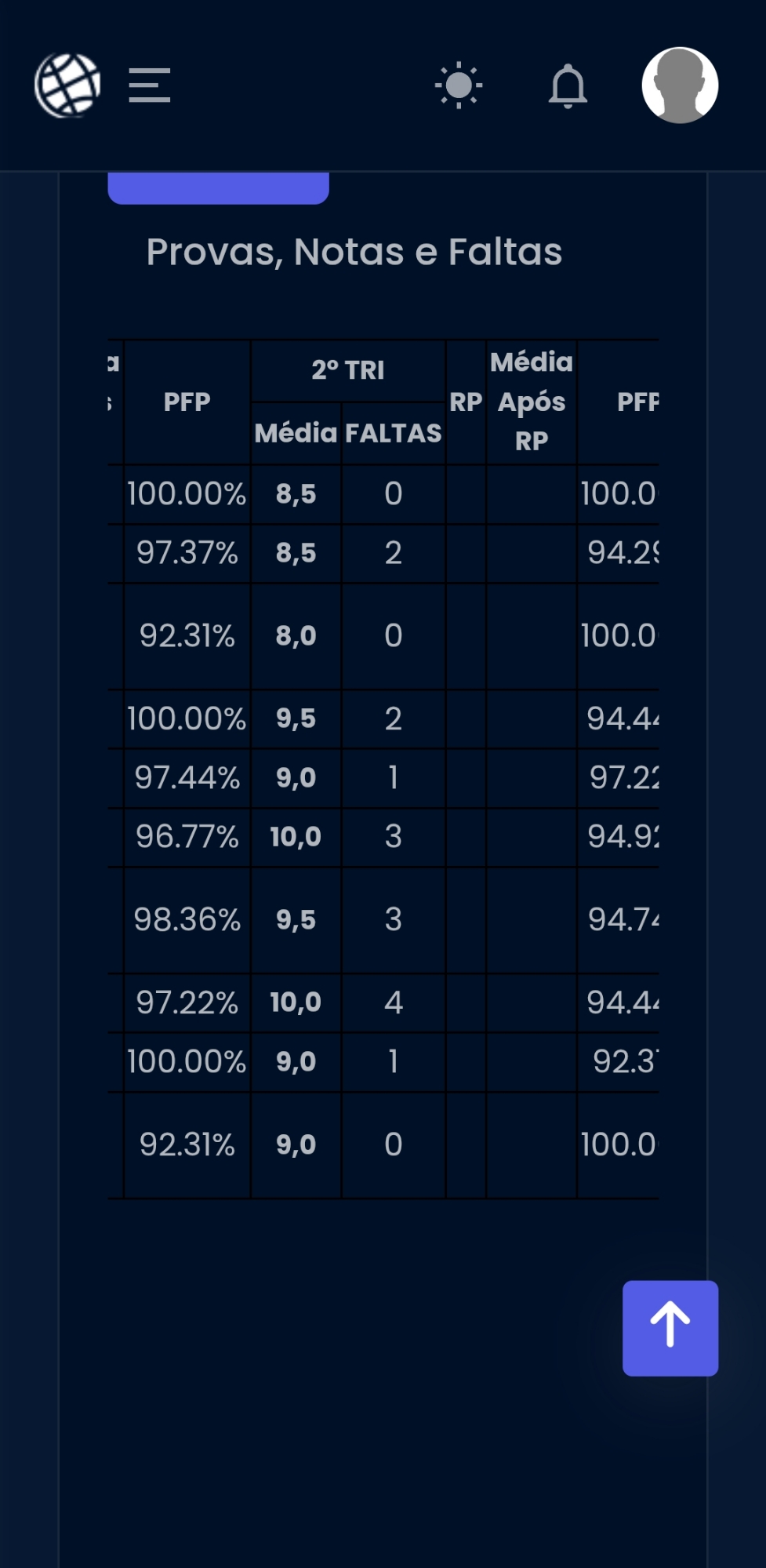The height and width of the screenshot is (1568, 766).
Task: Tap the globe logo to go home
Action: pyautogui.click(x=67, y=85)
